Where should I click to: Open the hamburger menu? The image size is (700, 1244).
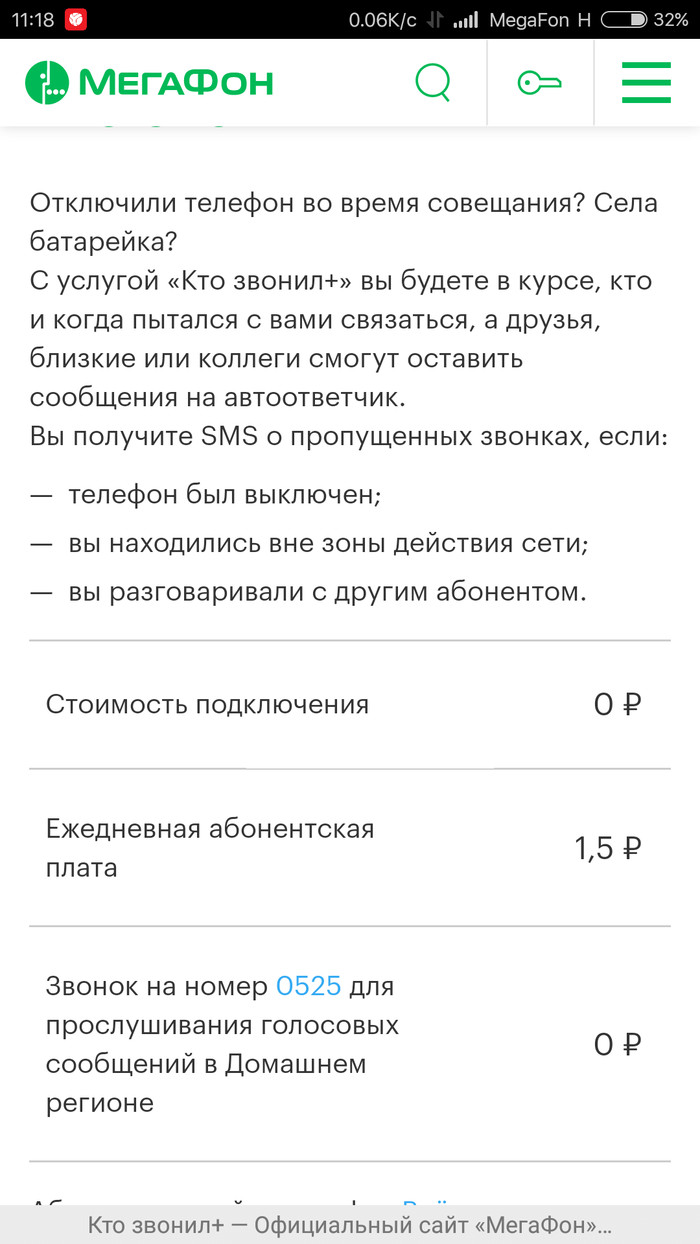point(646,82)
